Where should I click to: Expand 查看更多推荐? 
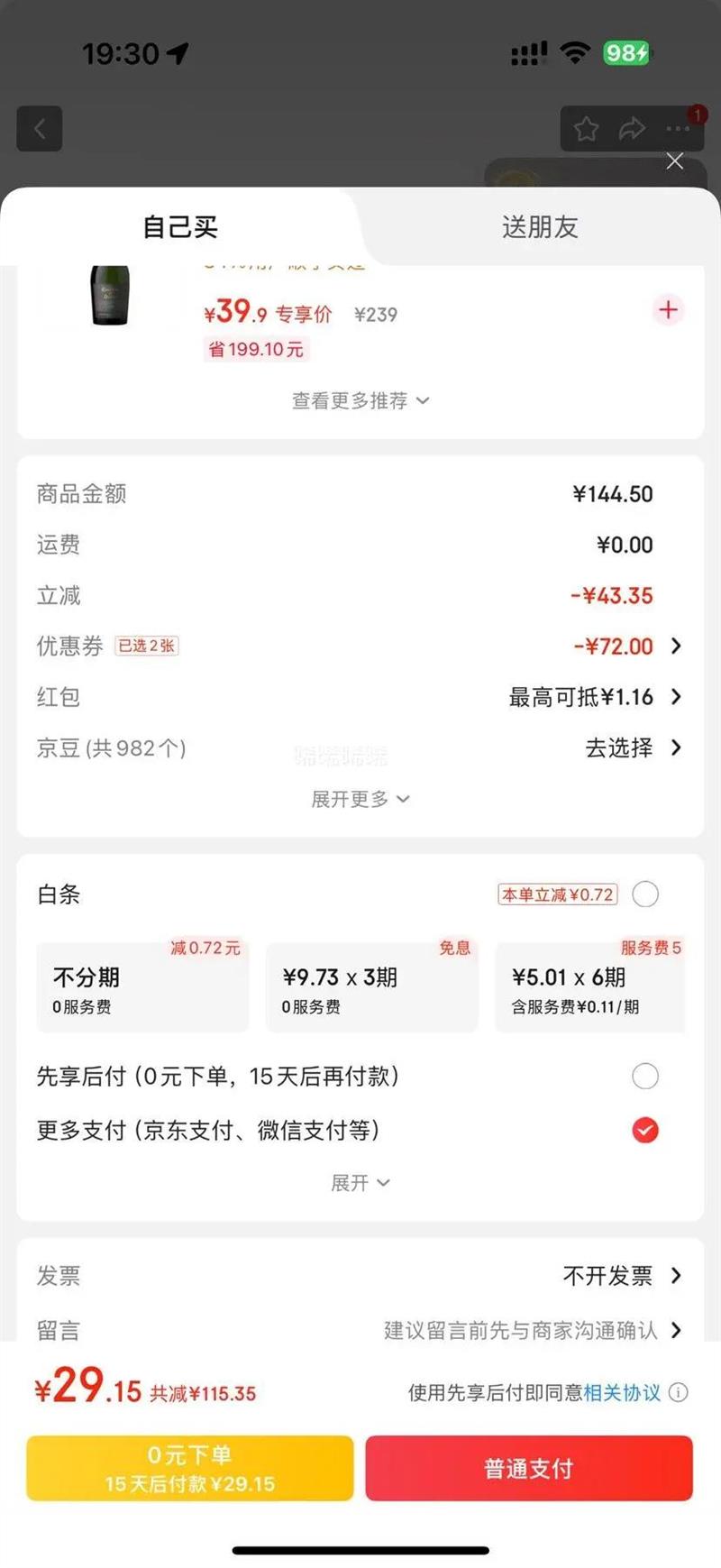(360, 400)
